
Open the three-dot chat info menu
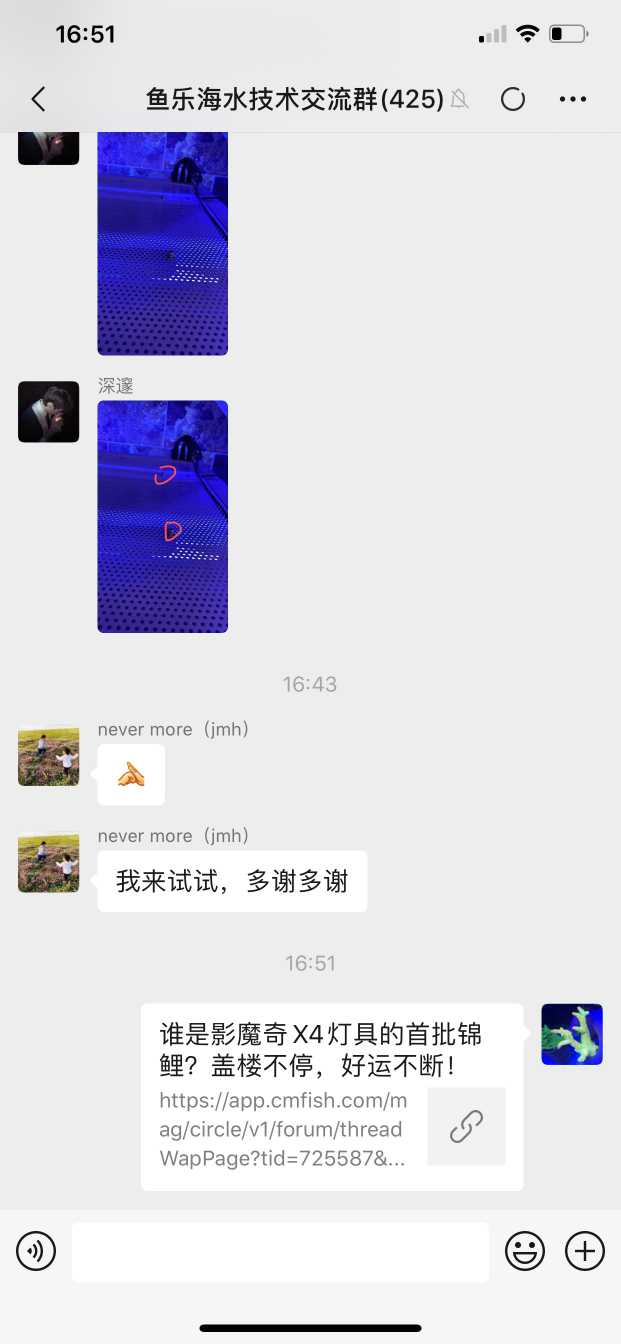point(573,99)
